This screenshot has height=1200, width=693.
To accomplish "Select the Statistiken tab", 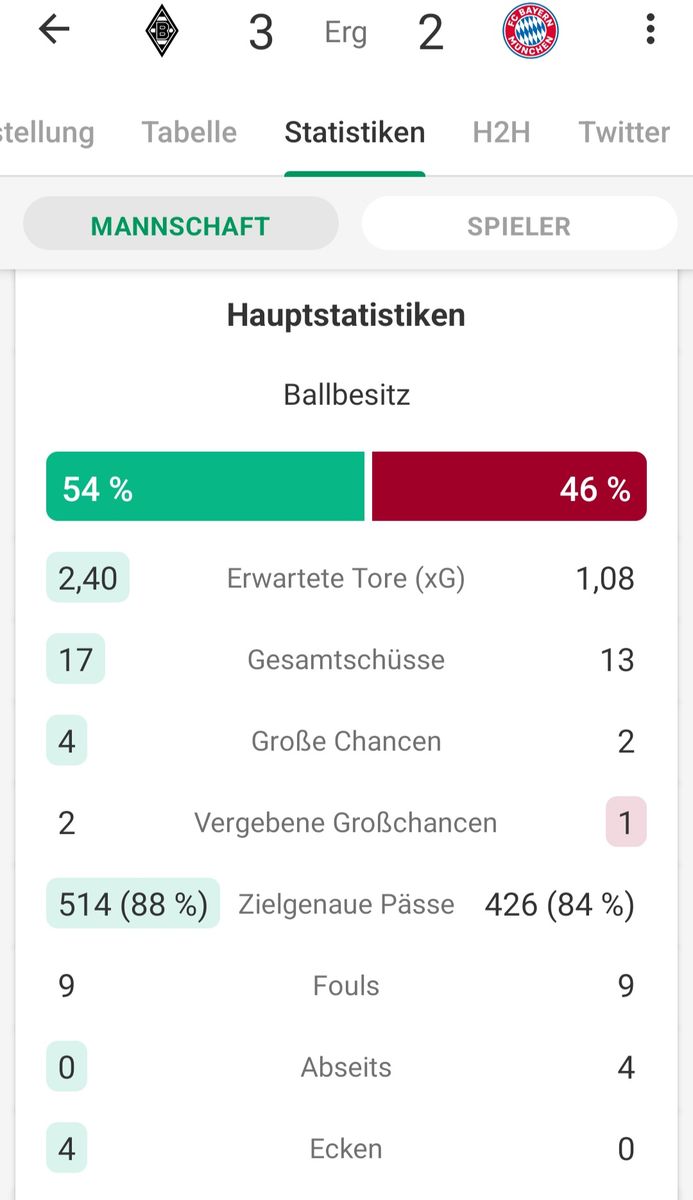I will point(354,132).
